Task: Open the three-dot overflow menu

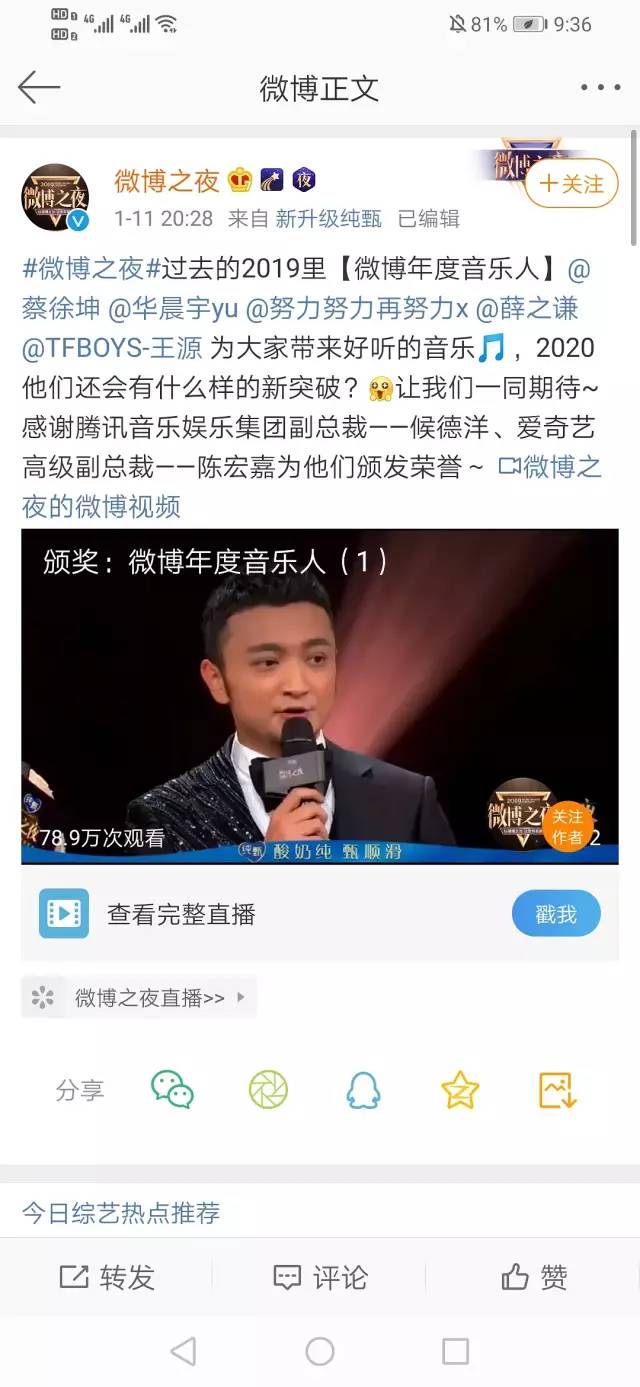Action: (600, 88)
